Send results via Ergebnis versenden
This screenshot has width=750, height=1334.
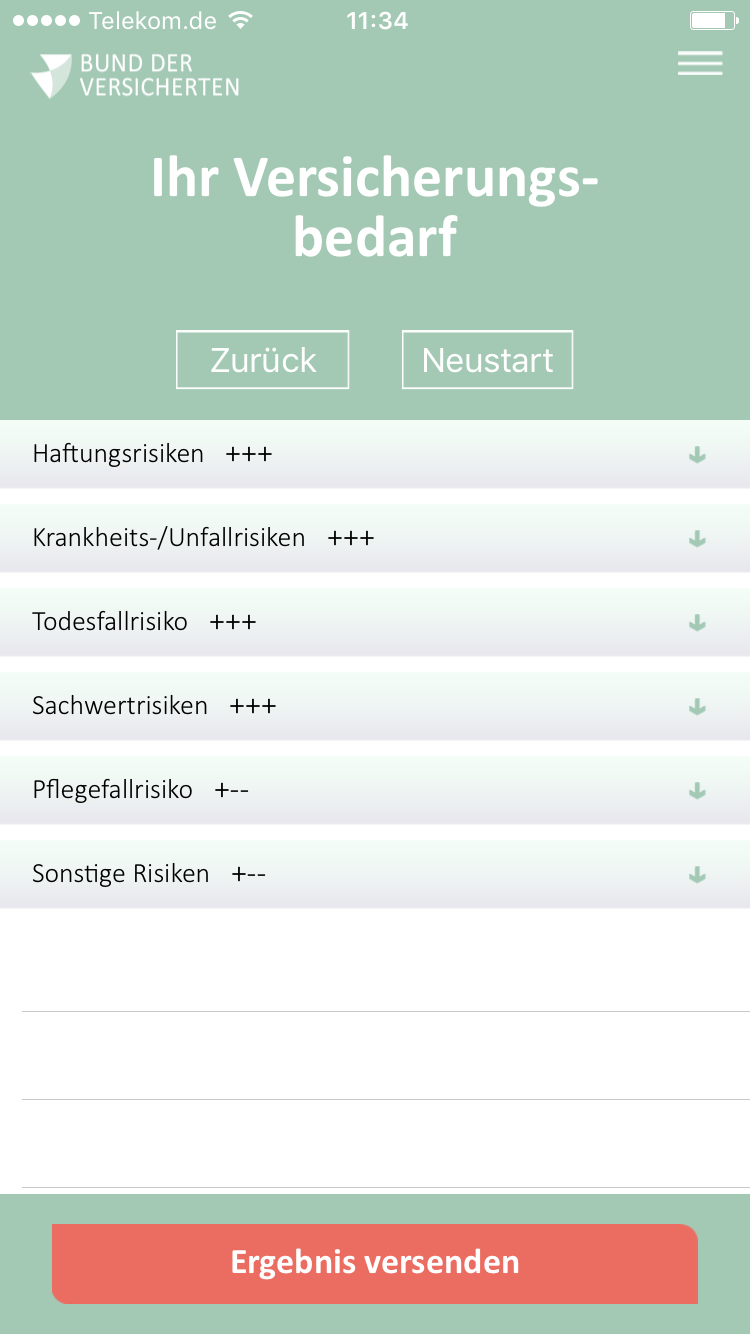[375, 1263]
